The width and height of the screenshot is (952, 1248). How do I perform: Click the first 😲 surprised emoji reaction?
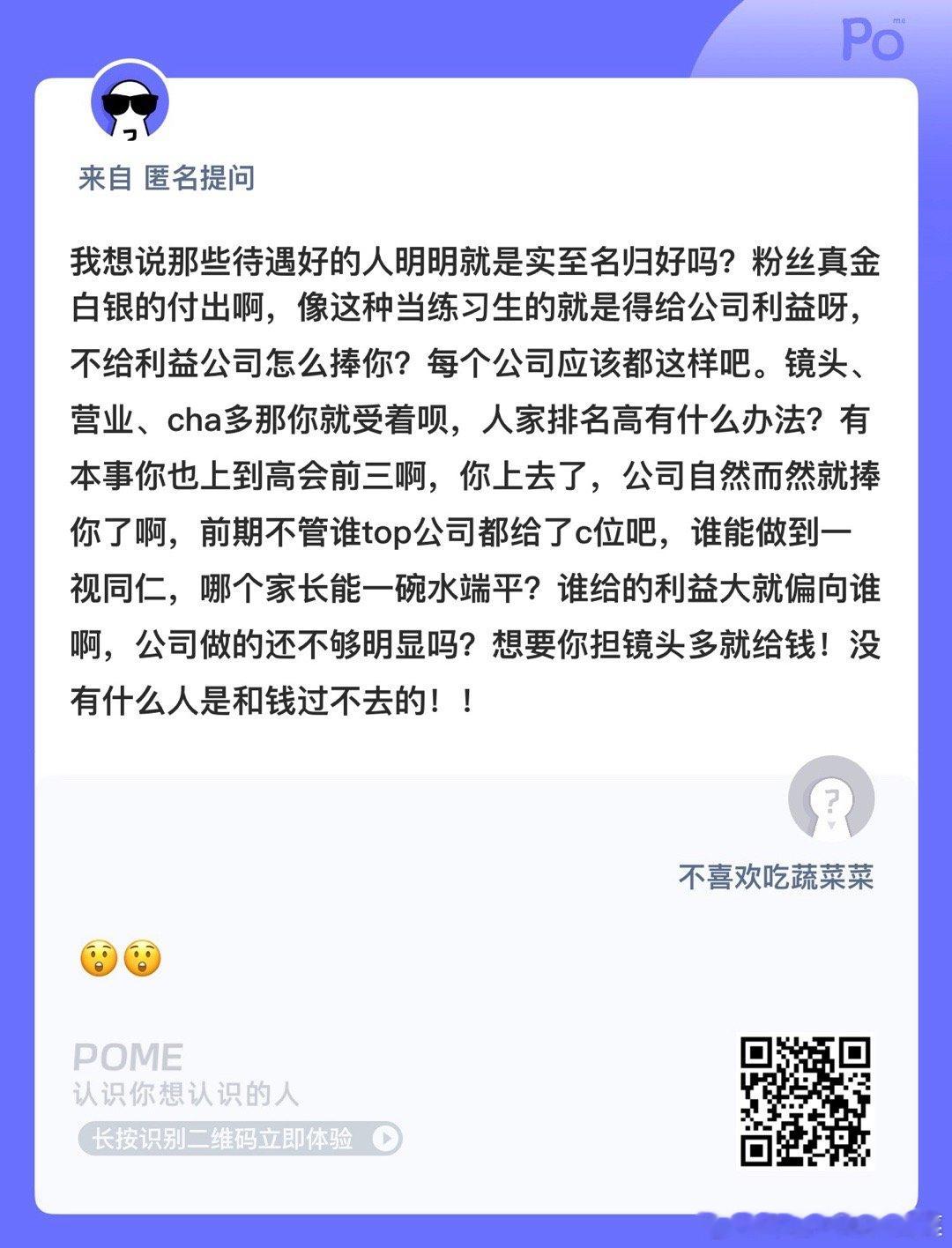[x=100, y=957]
